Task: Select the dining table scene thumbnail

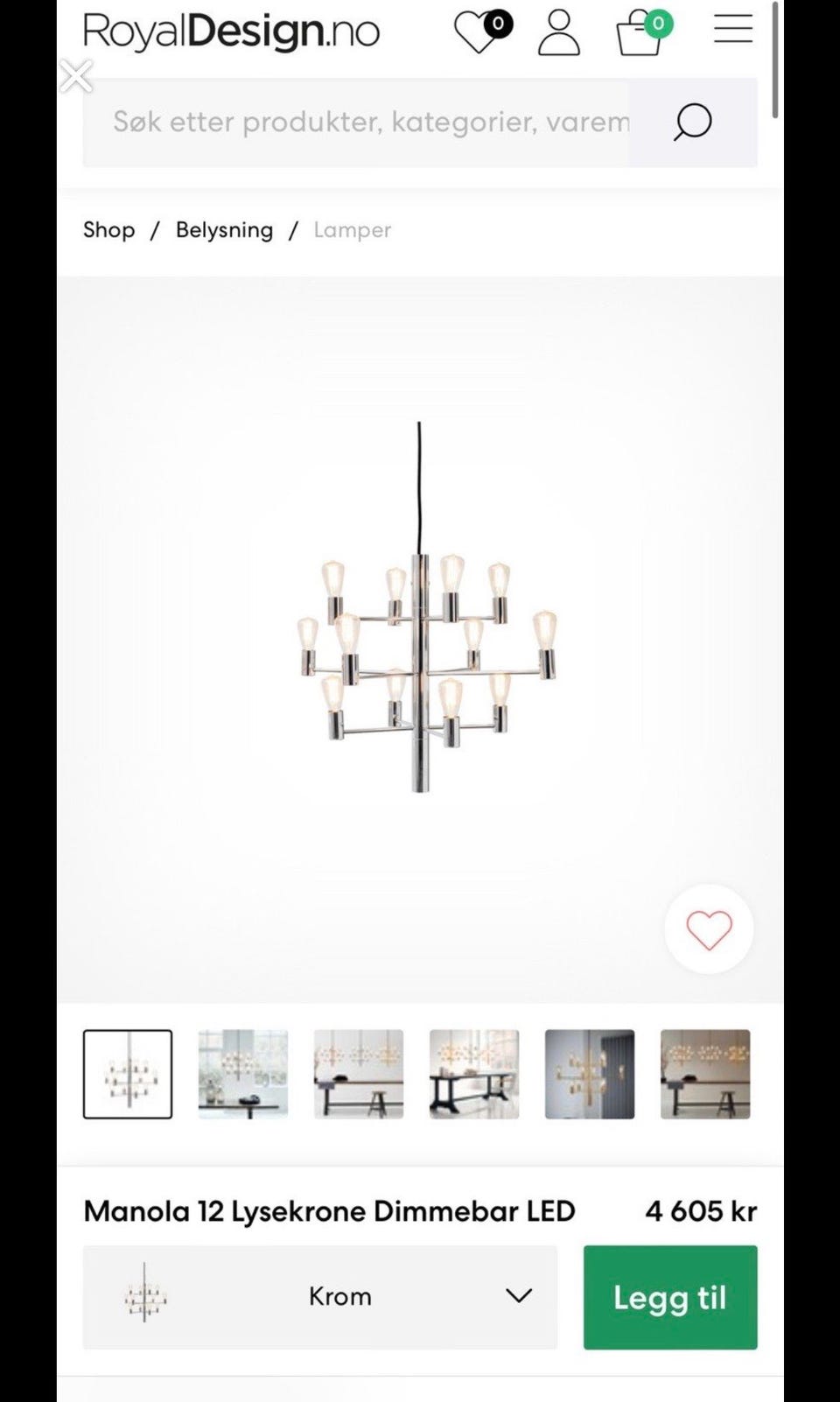Action: [473, 1074]
